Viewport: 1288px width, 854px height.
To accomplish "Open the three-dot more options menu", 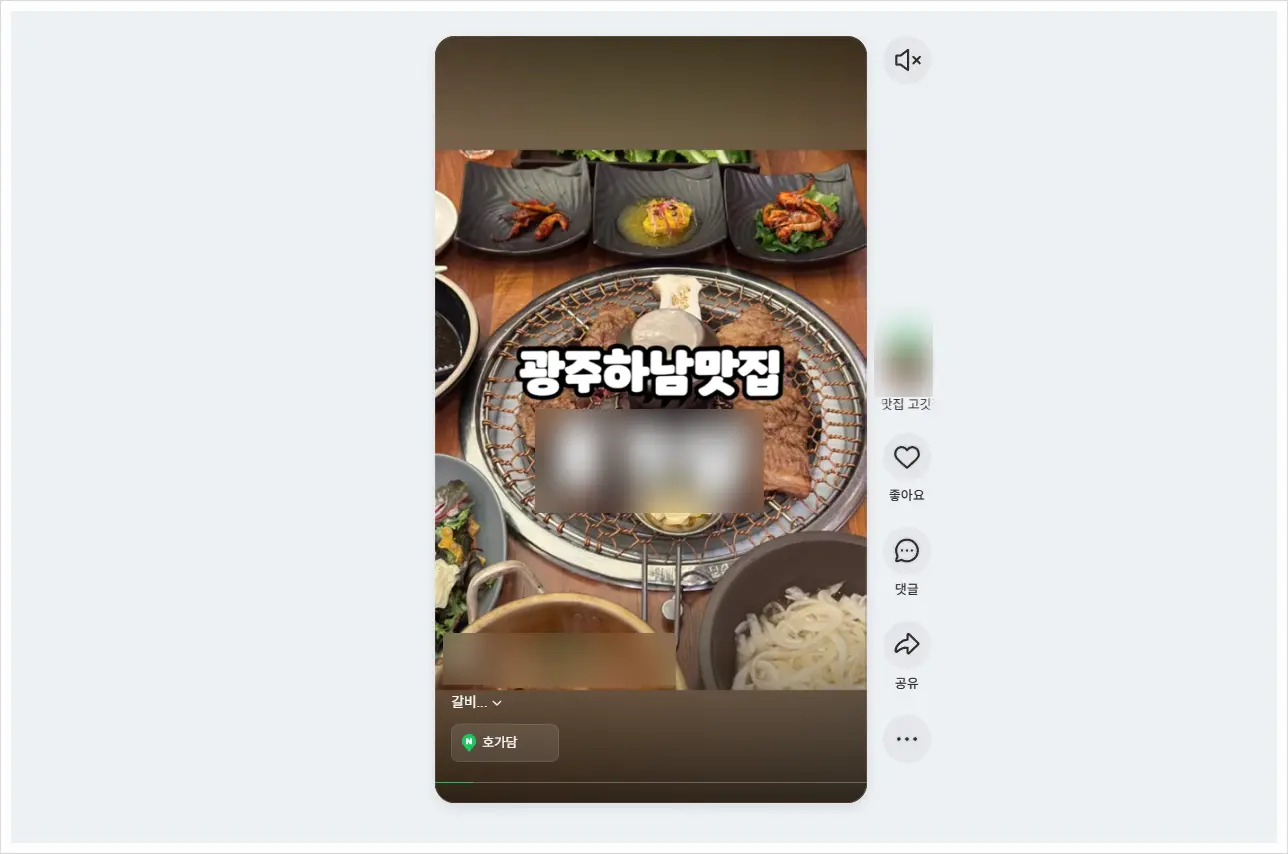I will pos(907,739).
